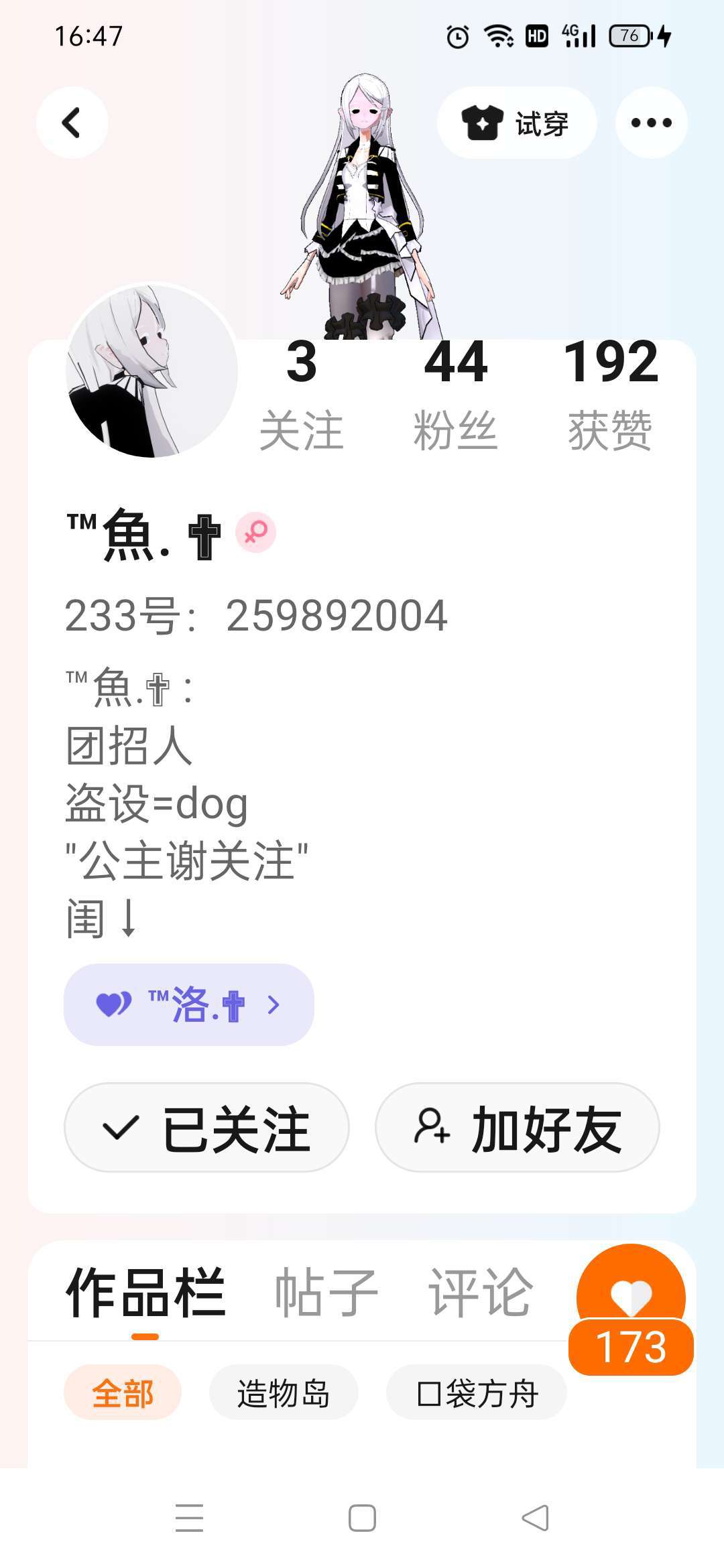View the 关注 following list

tap(301, 394)
